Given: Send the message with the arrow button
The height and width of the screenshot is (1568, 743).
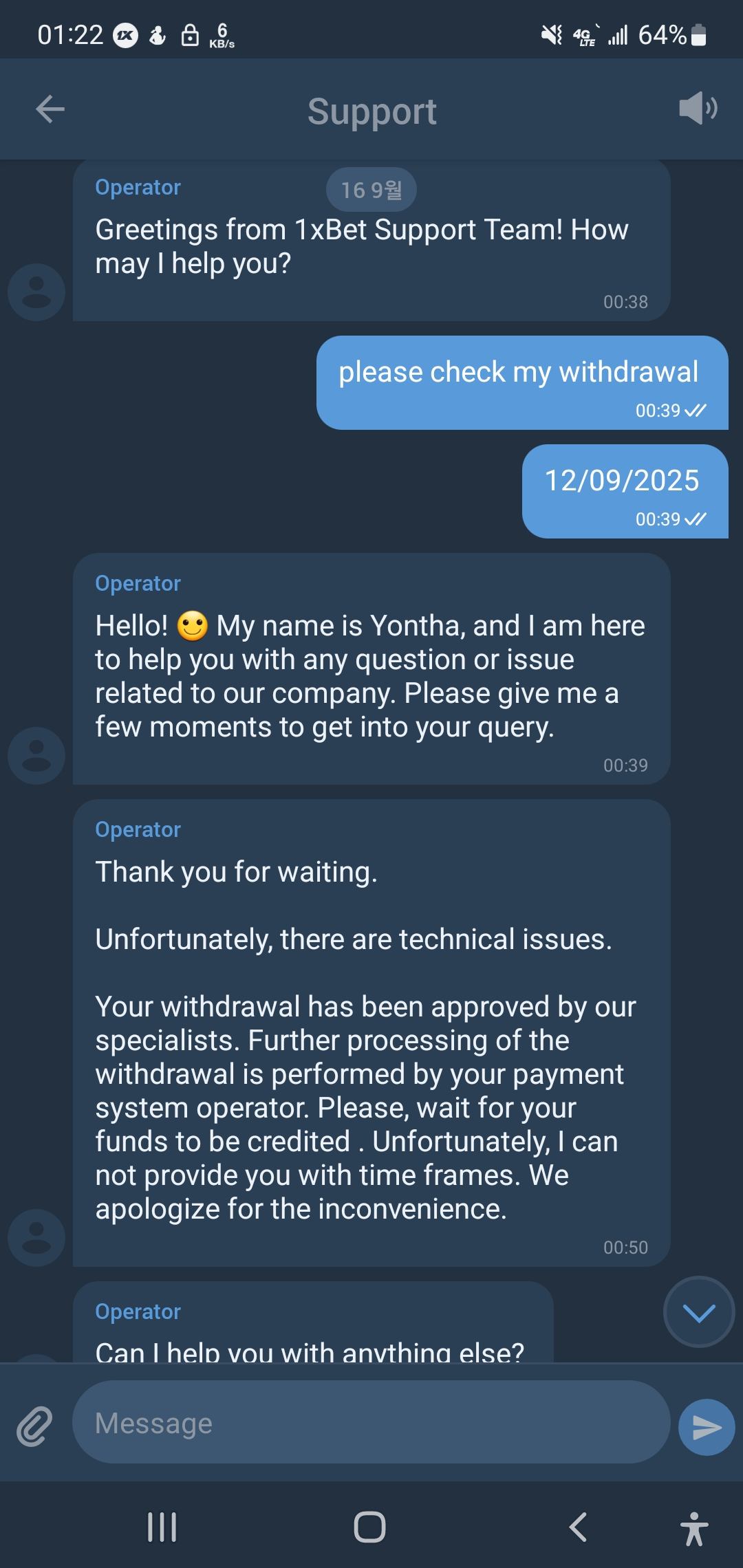Looking at the screenshot, I should click(x=707, y=1427).
